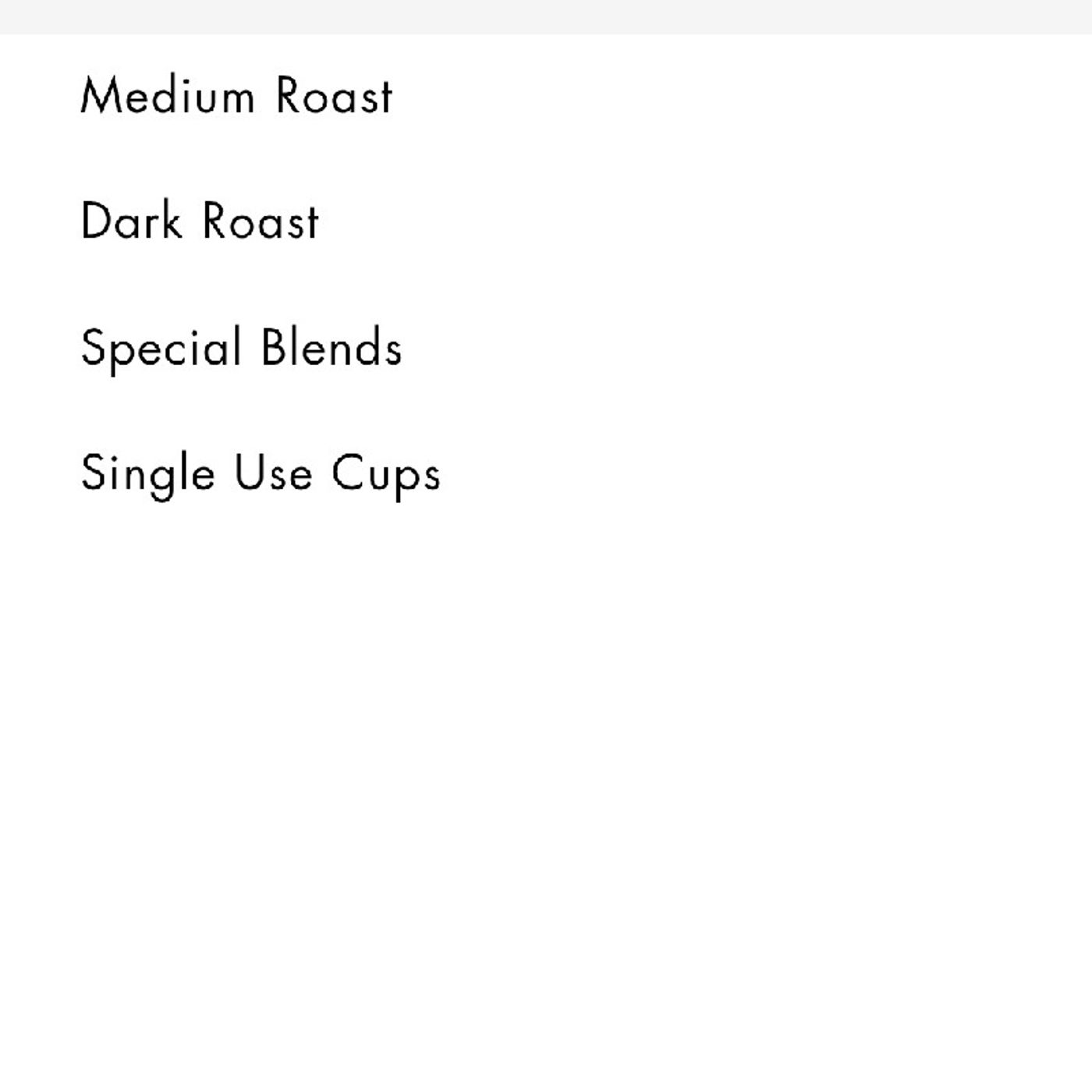Go to Special Blends

coord(241,347)
